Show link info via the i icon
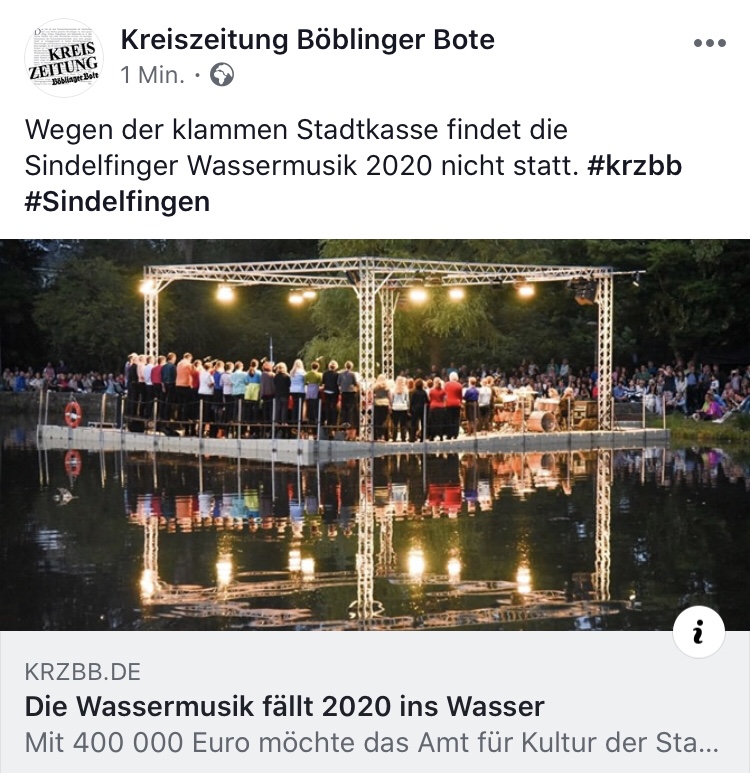The image size is (750, 773). tap(699, 632)
